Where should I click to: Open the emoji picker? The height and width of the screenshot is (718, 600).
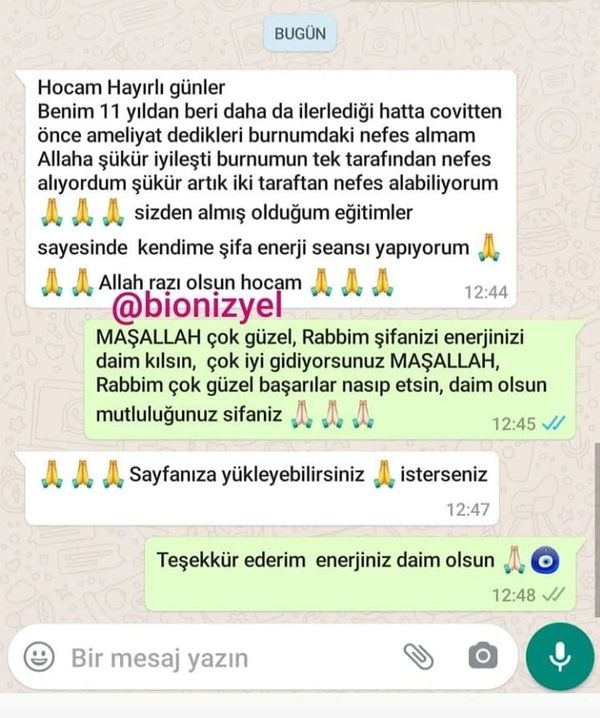pyautogui.click(x=38, y=657)
